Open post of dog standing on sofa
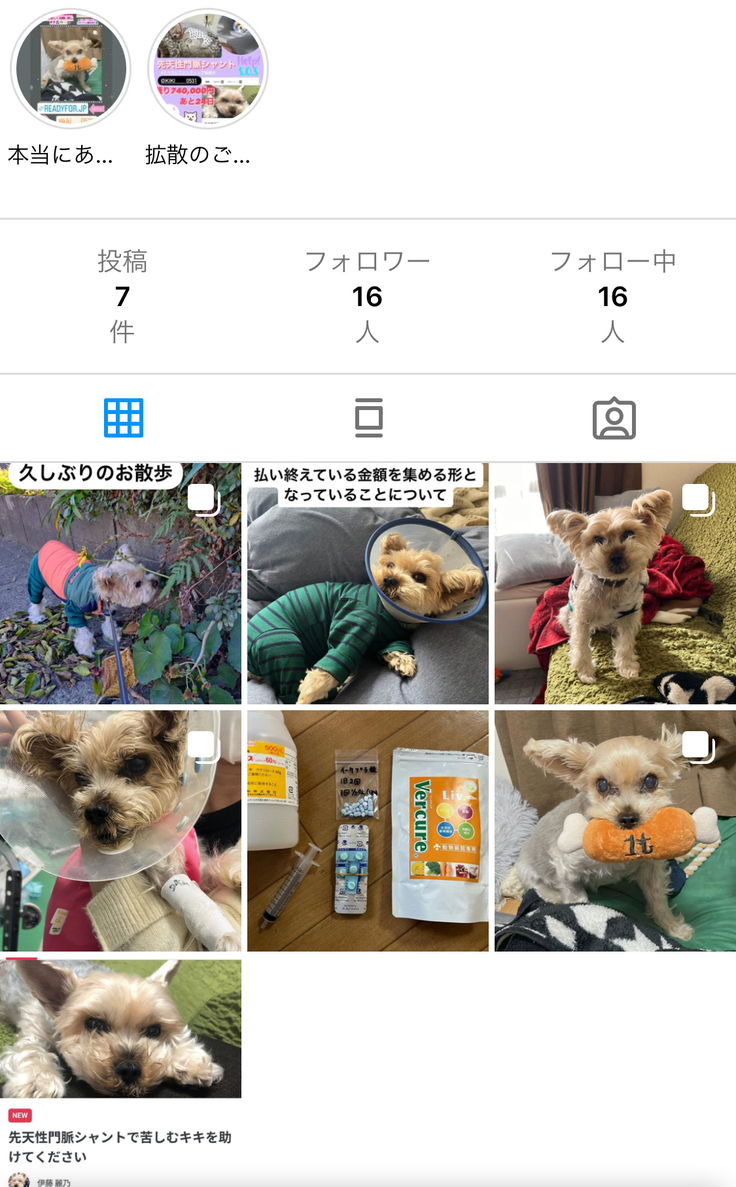 point(614,584)
